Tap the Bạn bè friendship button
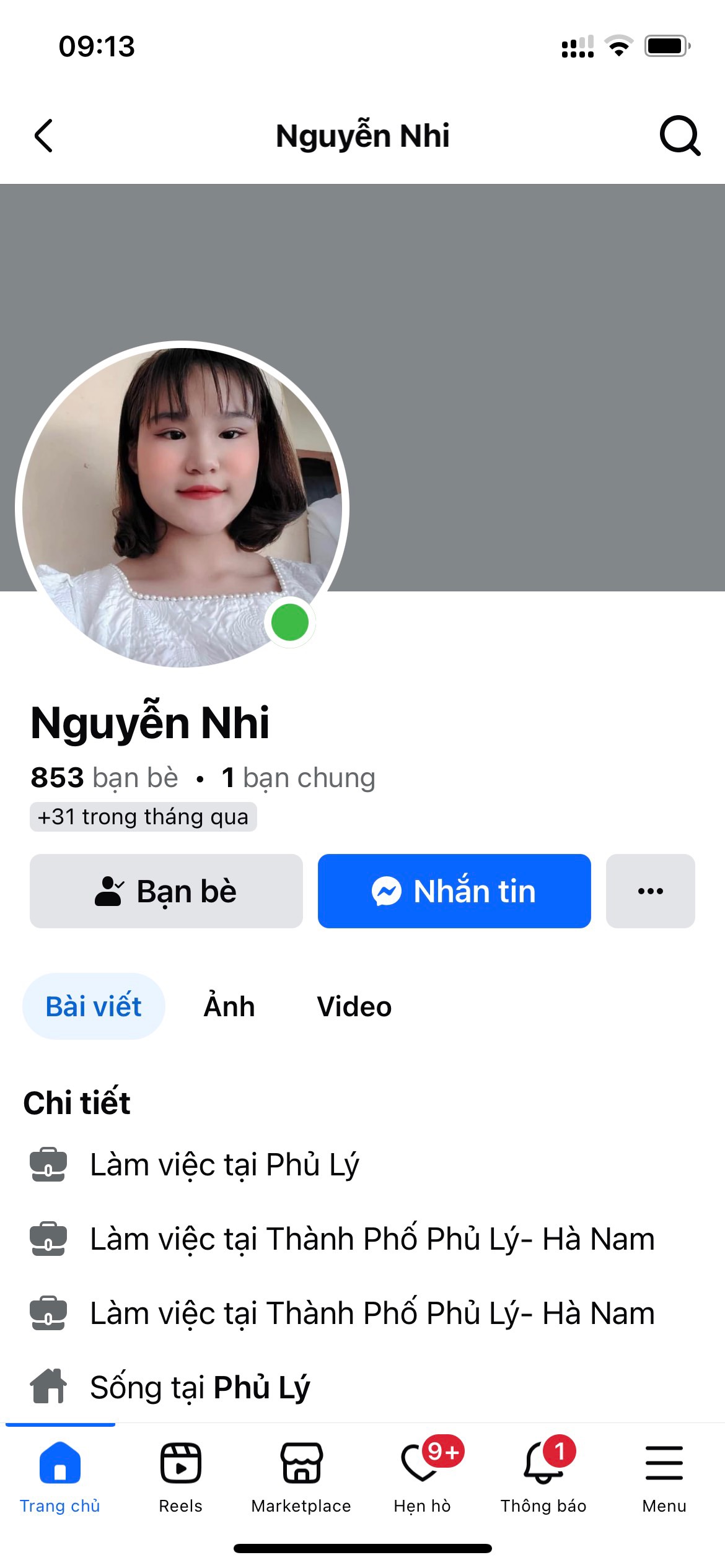725x1568 pixels. pyautogui.click(x=166, y=891)
